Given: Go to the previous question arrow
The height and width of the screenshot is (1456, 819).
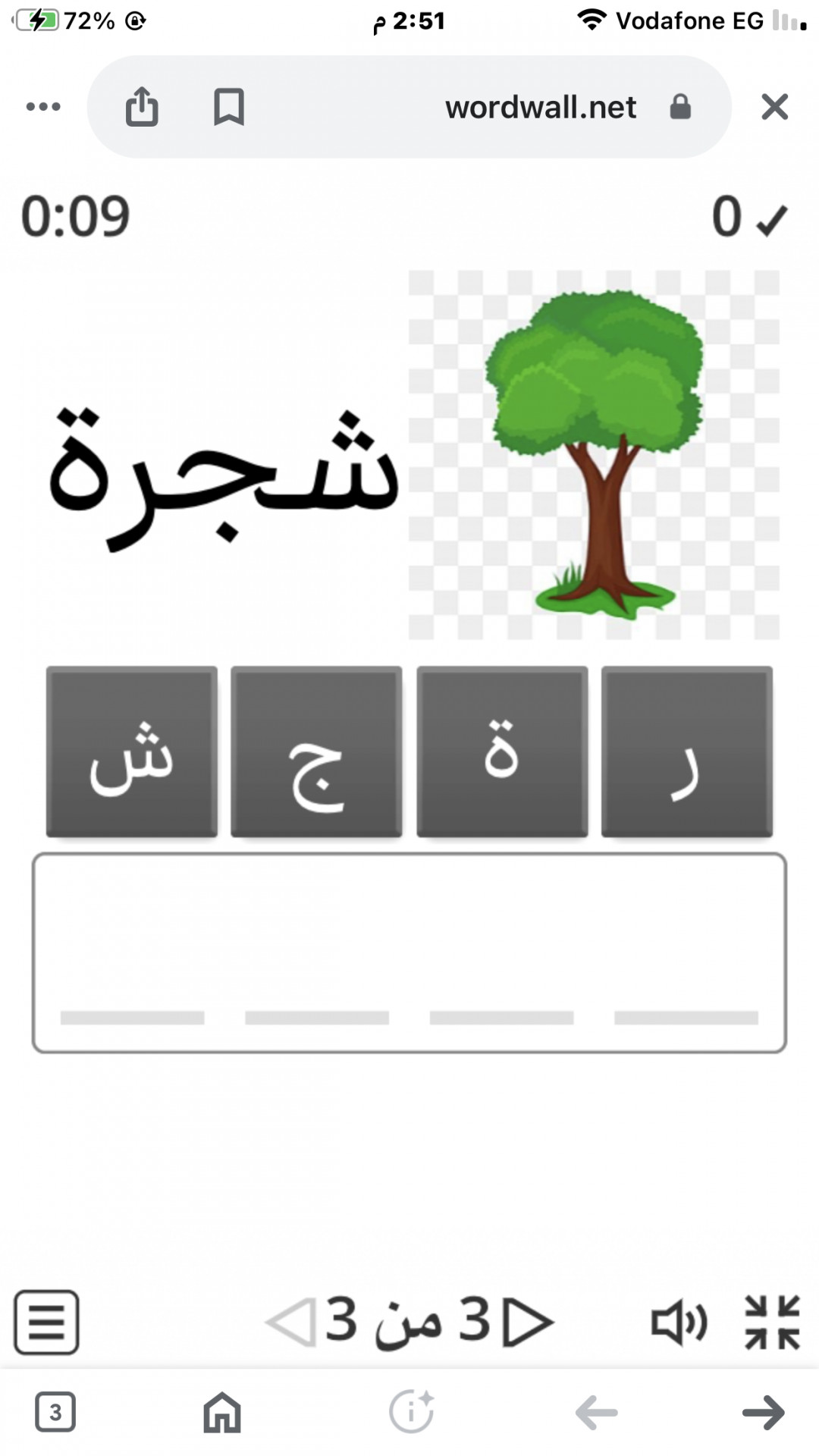Looking at the screenshot, I should [x=290, y=1322].
